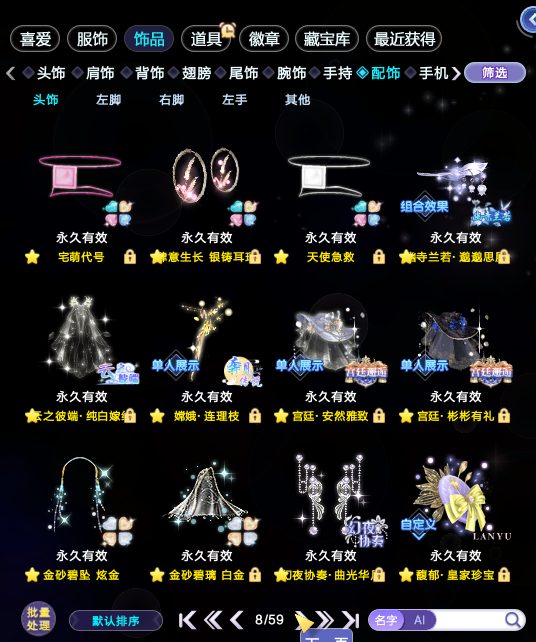Choose the 其他 sub-category
The image size is (536, 642).
[x=297, y=99]
